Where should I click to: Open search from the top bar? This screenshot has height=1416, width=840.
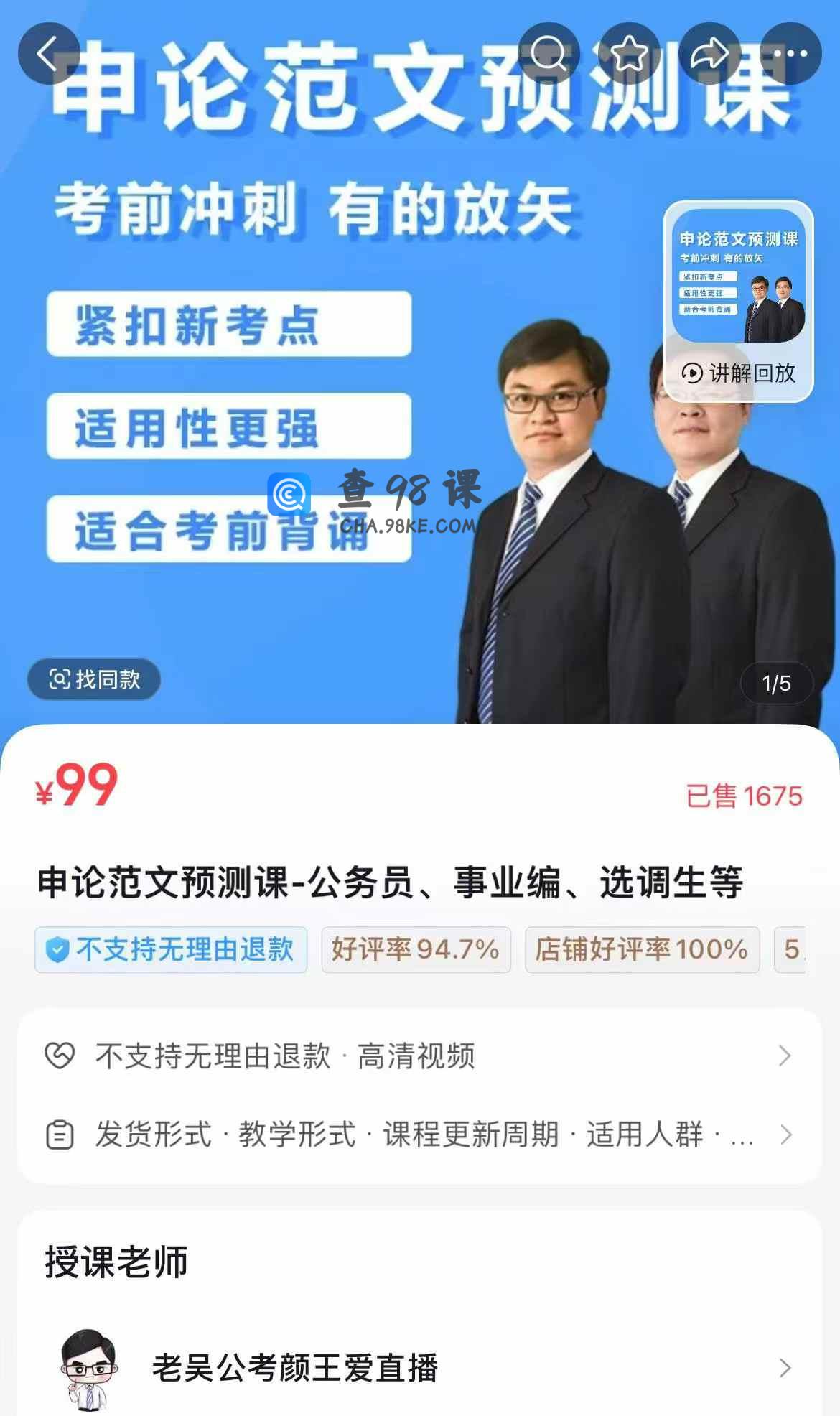pyautogui.click(x=549, y=54)
